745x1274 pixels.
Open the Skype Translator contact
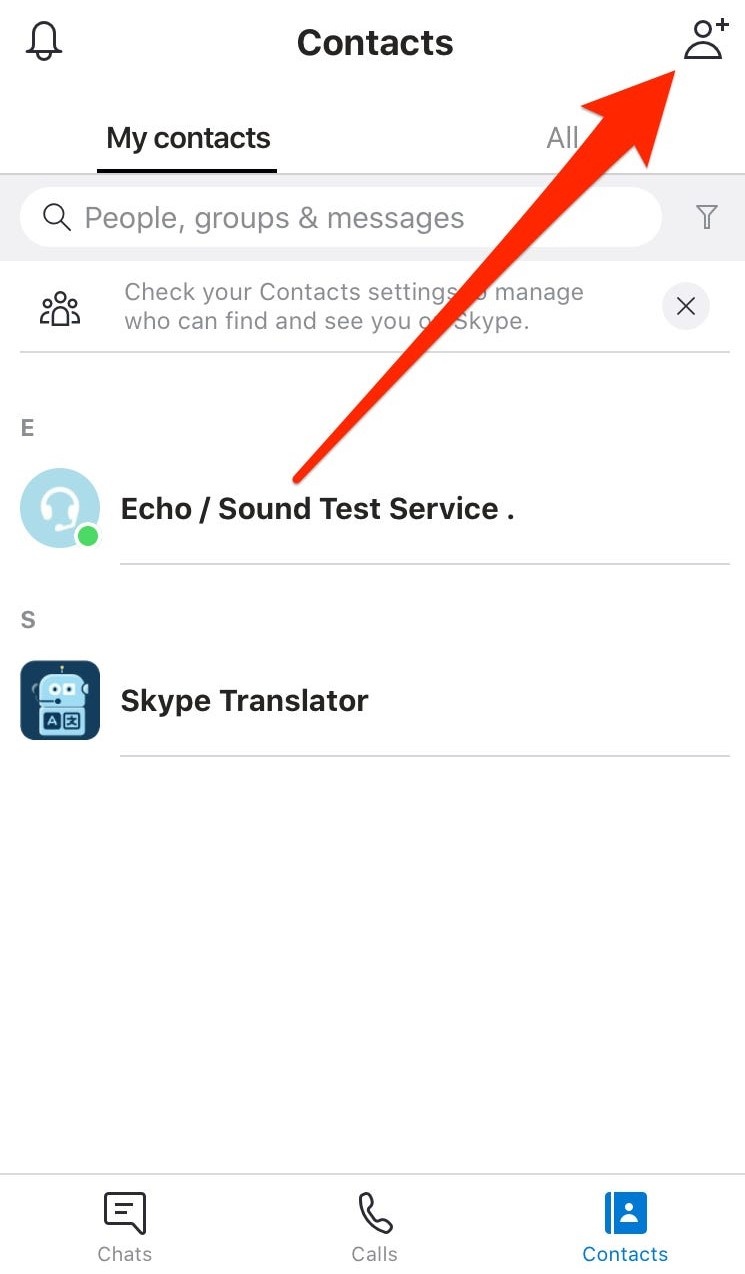click(x=245, y=701)
